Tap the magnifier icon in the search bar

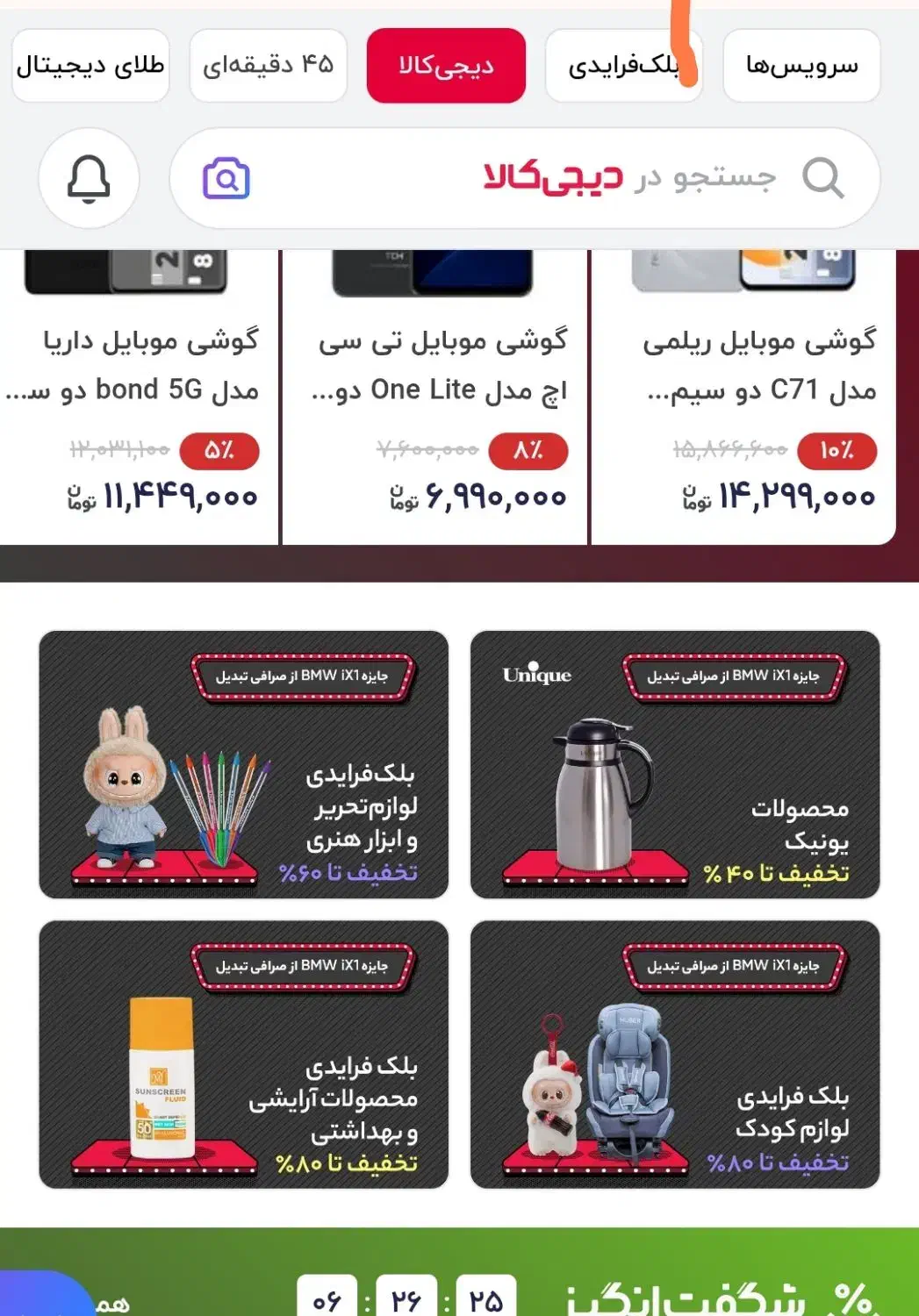[x=822, y=177]
